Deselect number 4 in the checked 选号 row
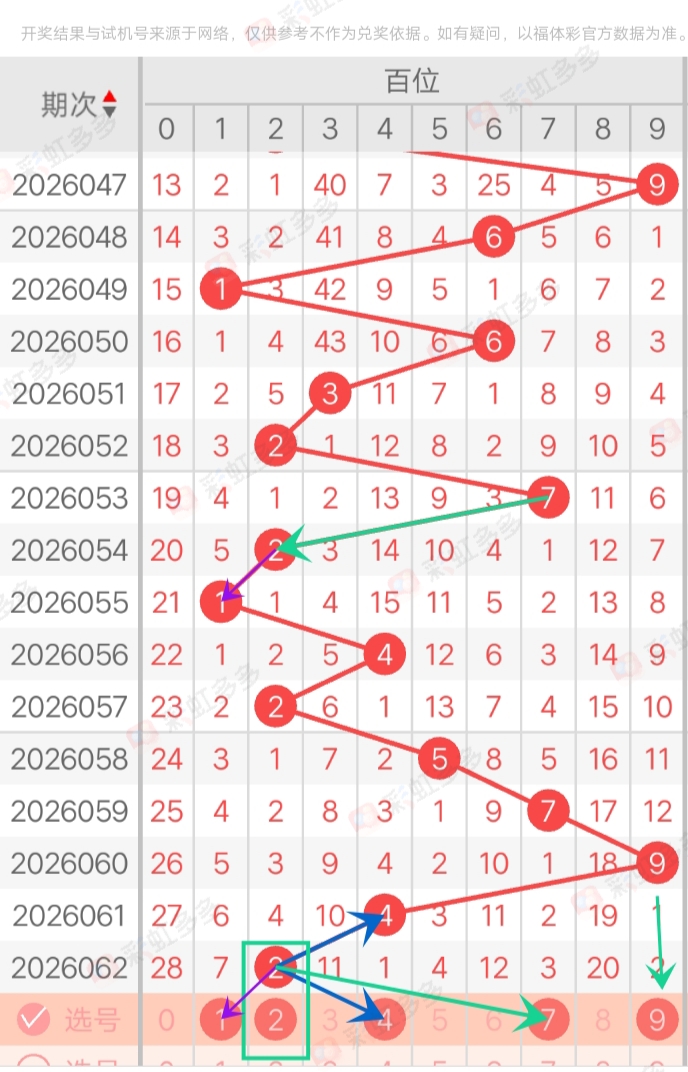This screenshot has width=688, height=1072. pos(385,1020)
